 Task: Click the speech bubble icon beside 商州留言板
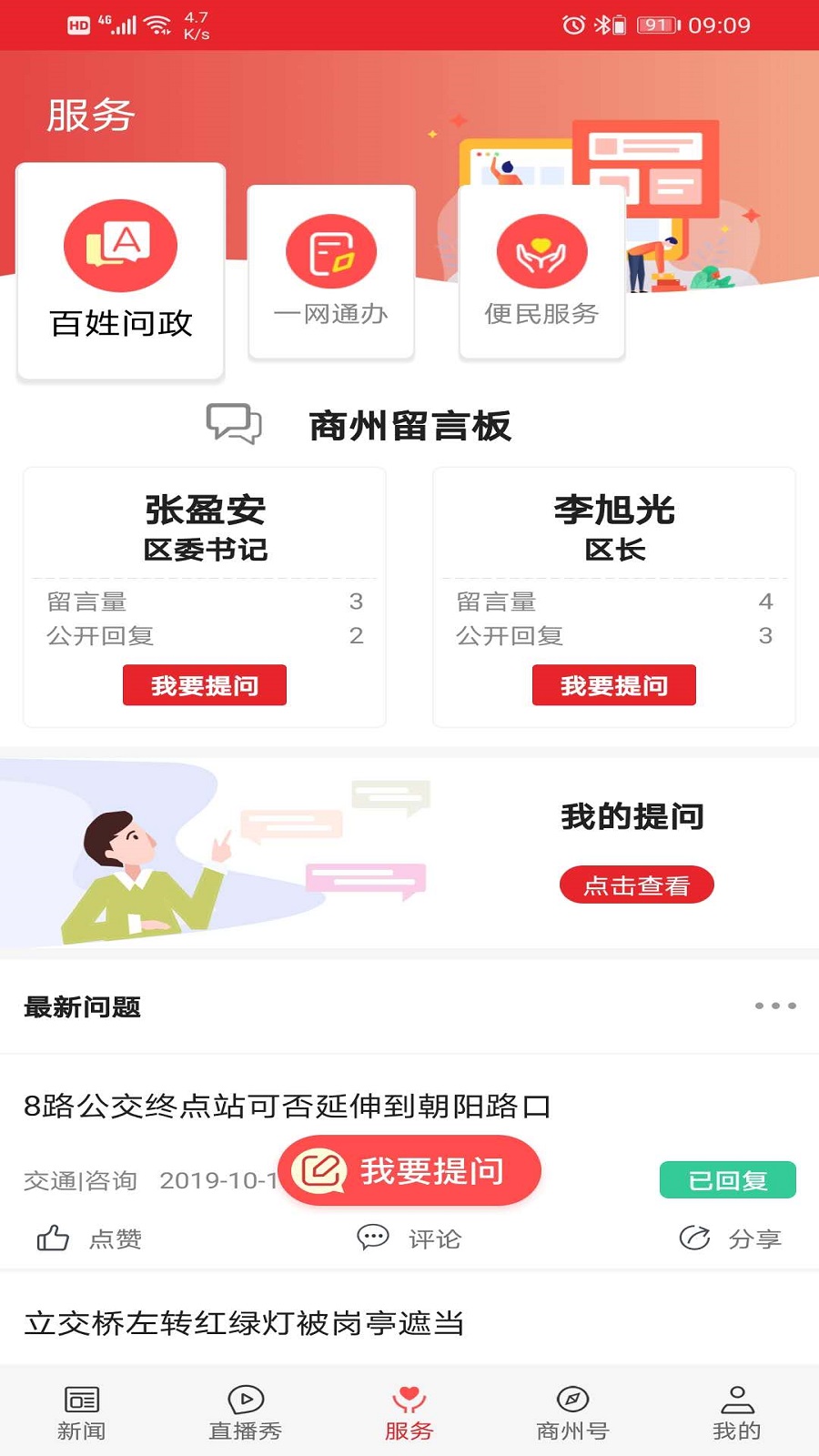tap(234, 423)
